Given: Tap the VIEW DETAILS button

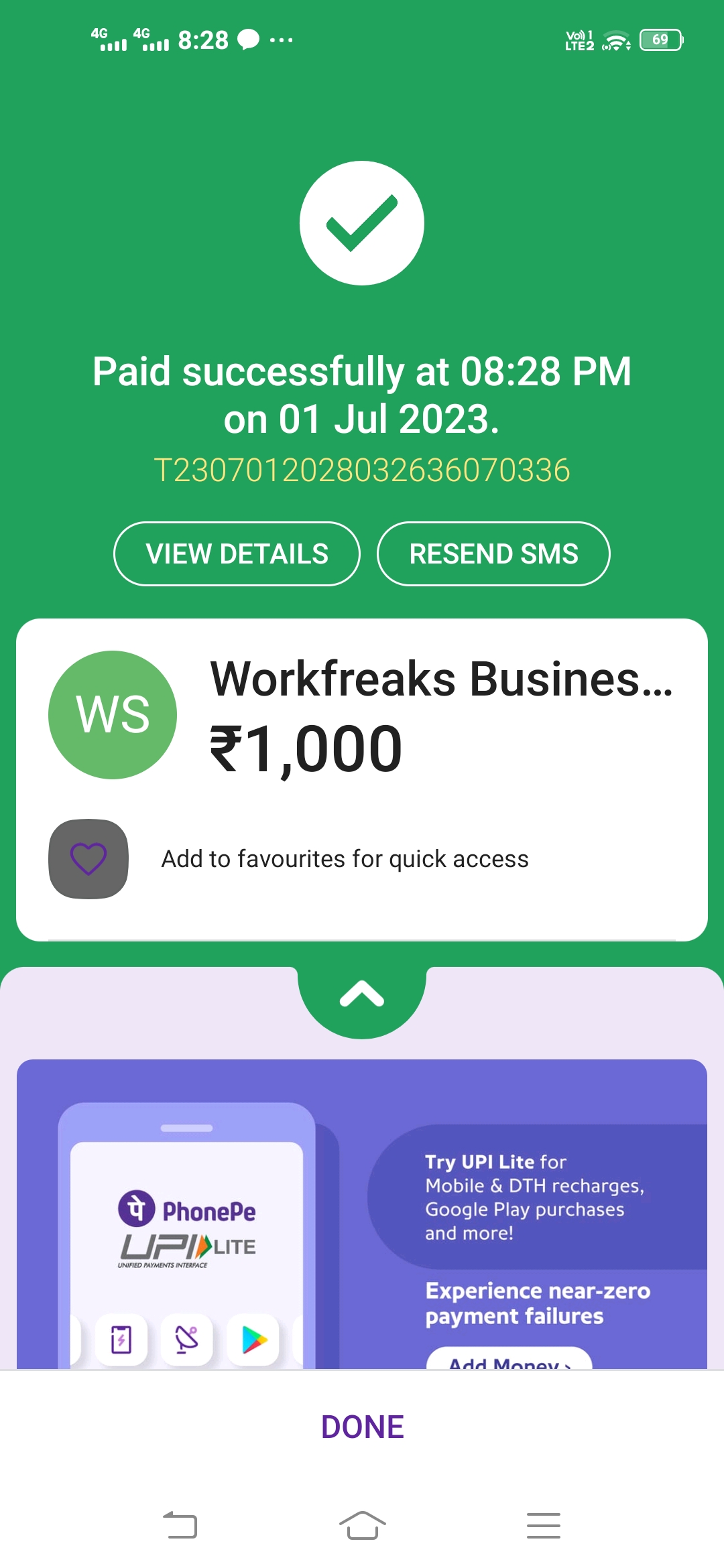Looking at the screenshot, I should 237,553.
